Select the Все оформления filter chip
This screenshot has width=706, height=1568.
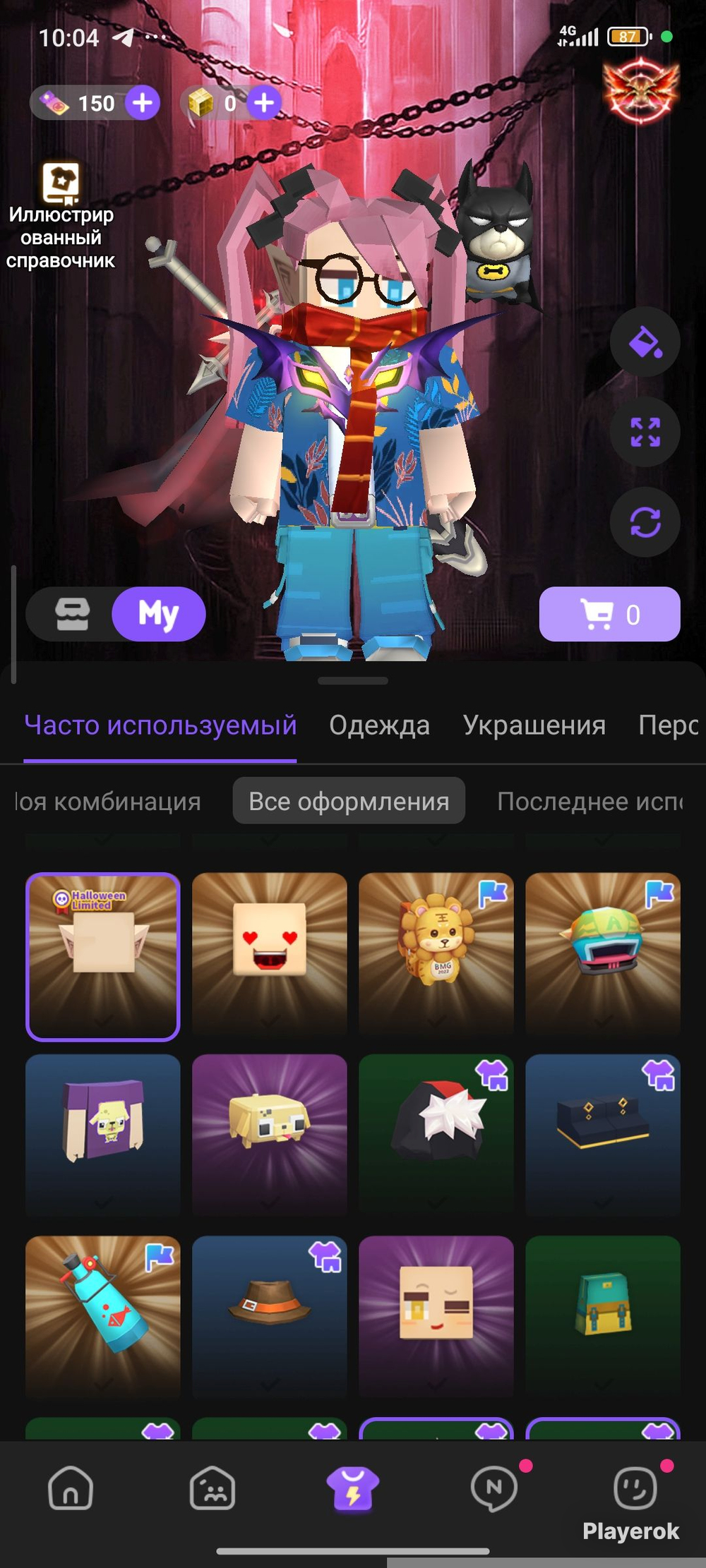point(349,801)
